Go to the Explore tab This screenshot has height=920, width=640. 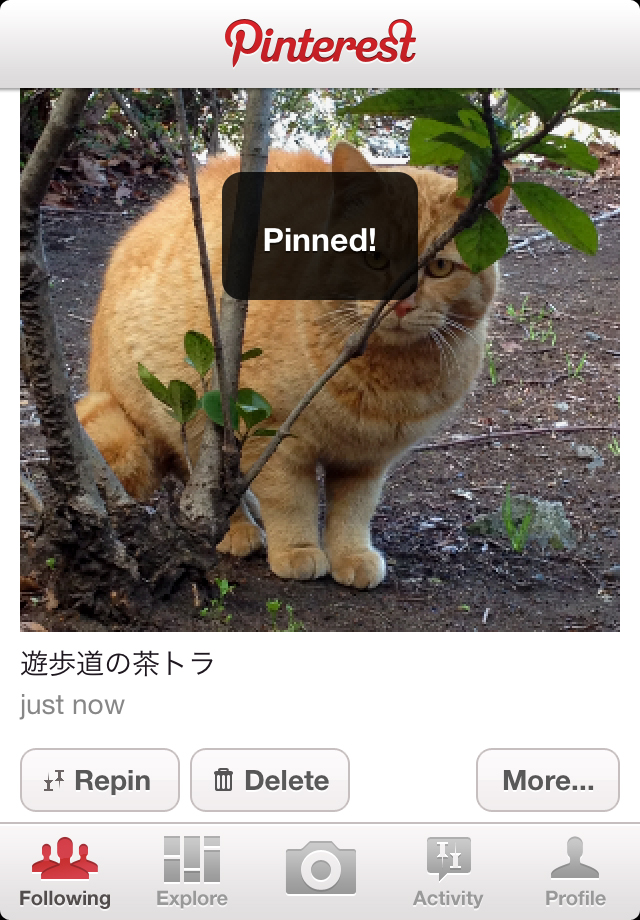[192, 872]
